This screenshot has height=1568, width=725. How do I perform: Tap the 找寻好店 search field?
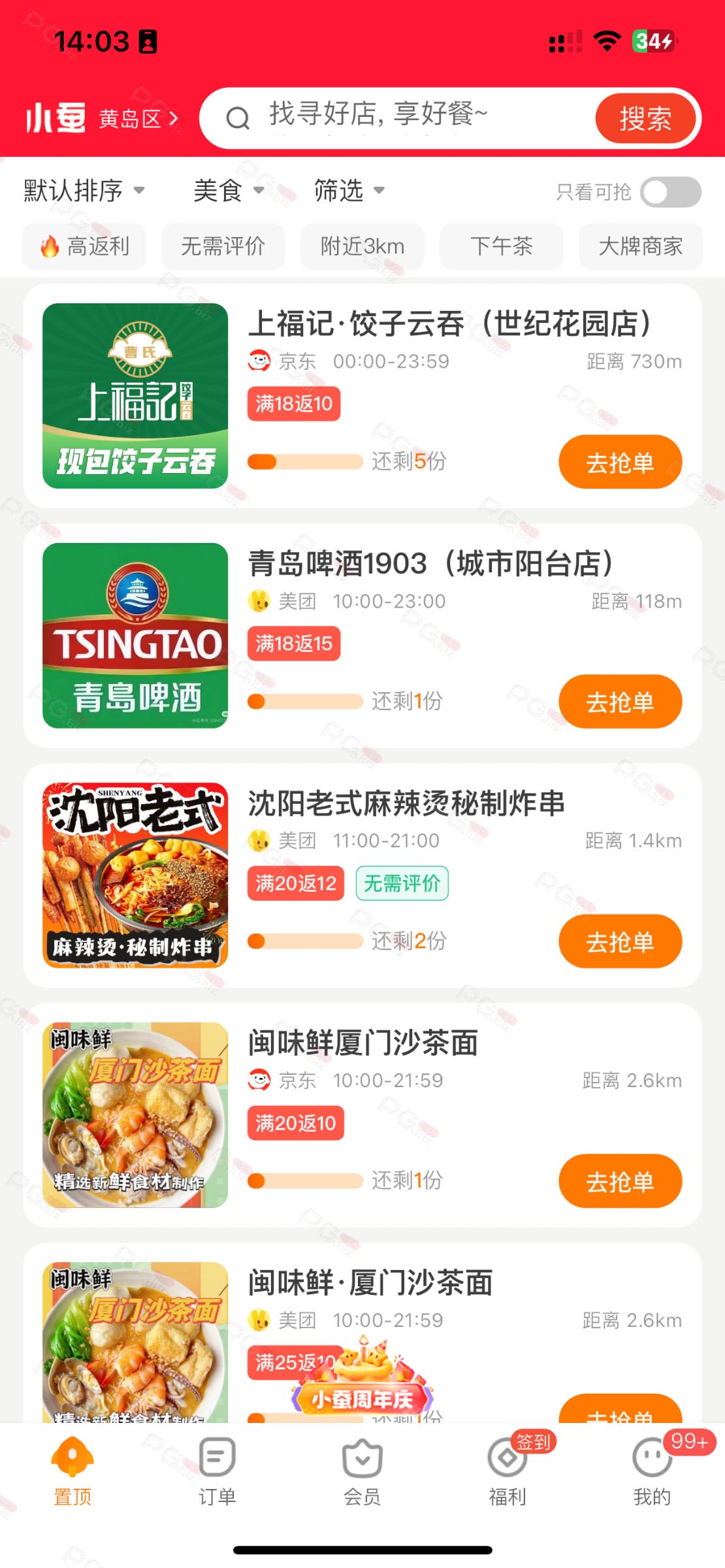398,118
